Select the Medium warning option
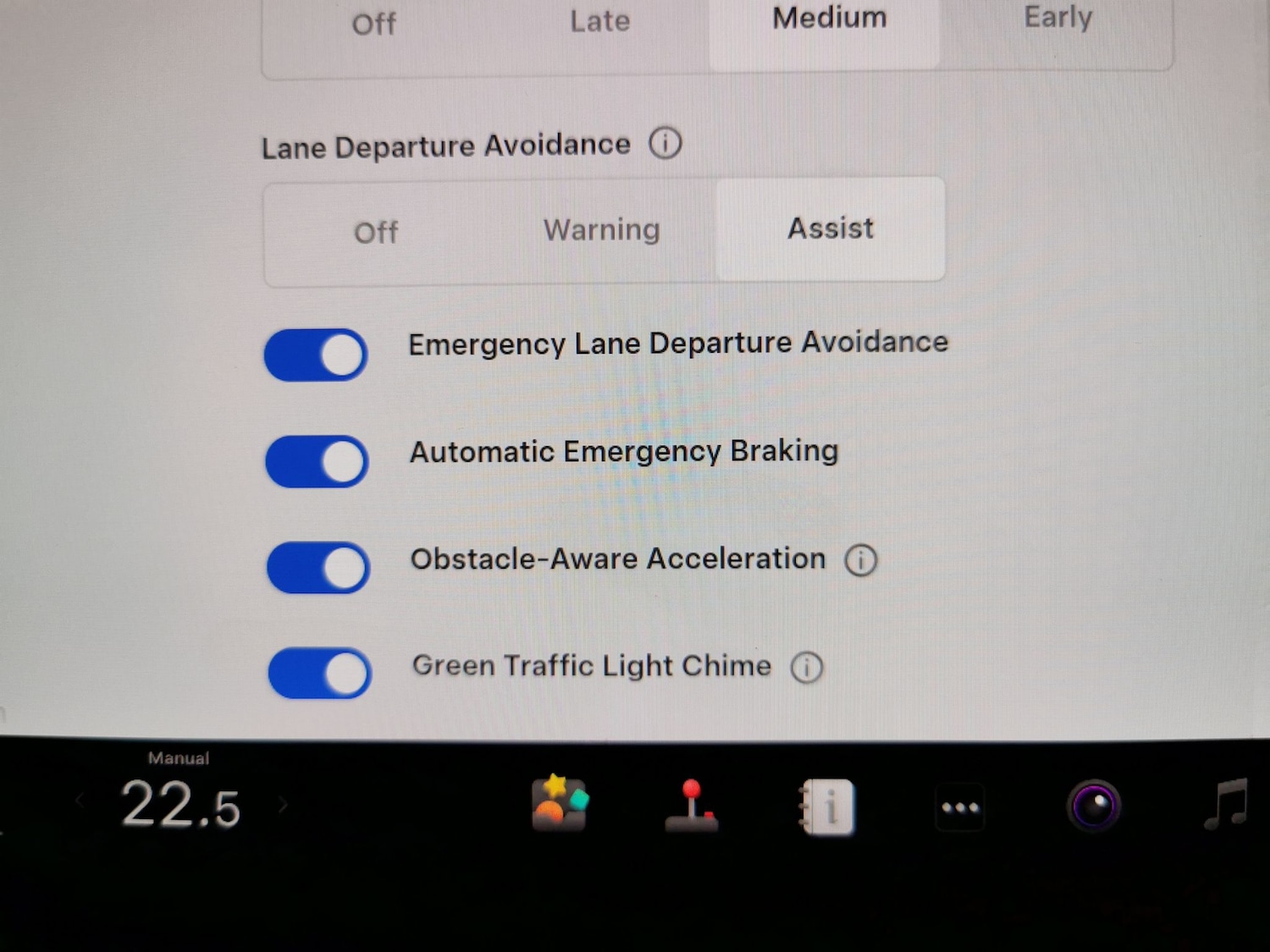The width and height of the screenshot is (1270, 952). 829,20
